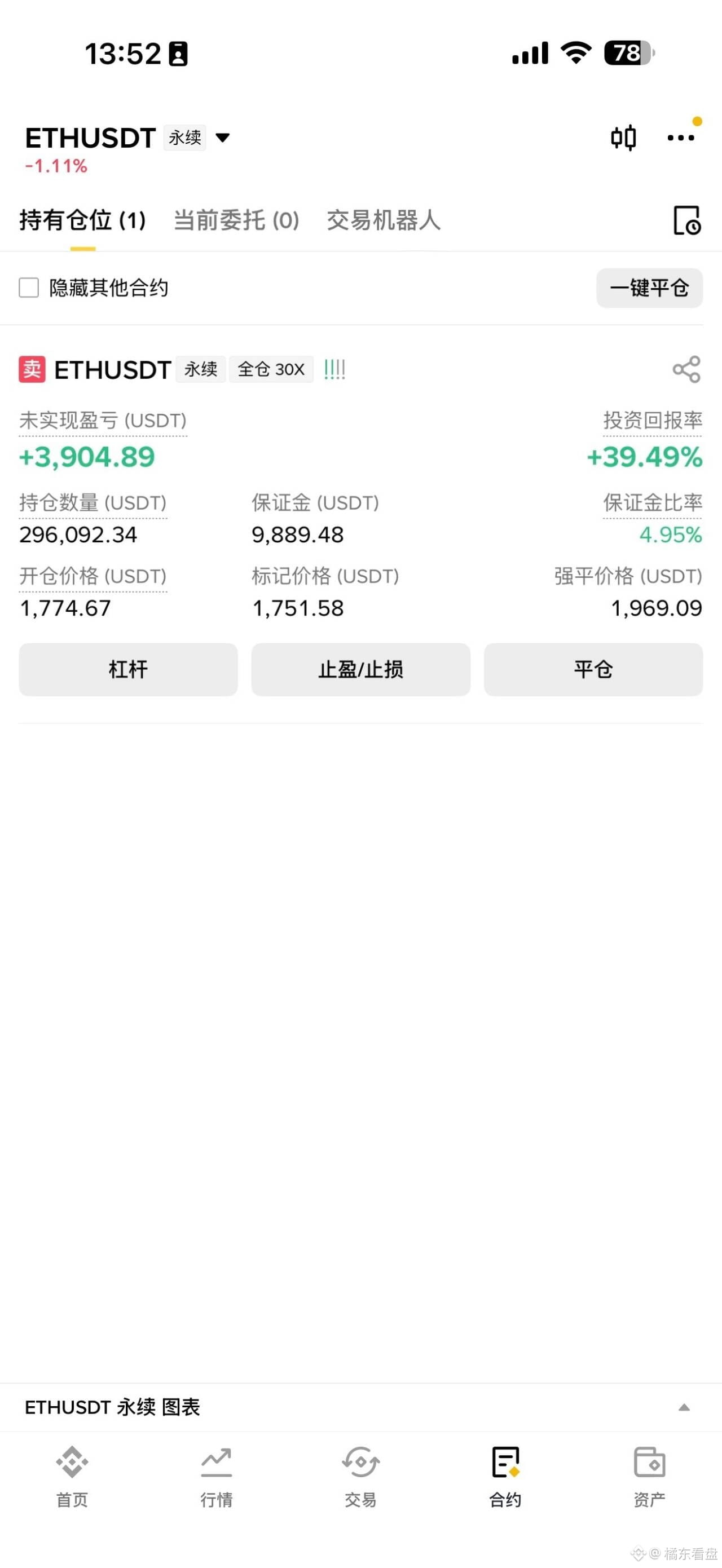Switch to the 行情 tab

pos(217,1477)
